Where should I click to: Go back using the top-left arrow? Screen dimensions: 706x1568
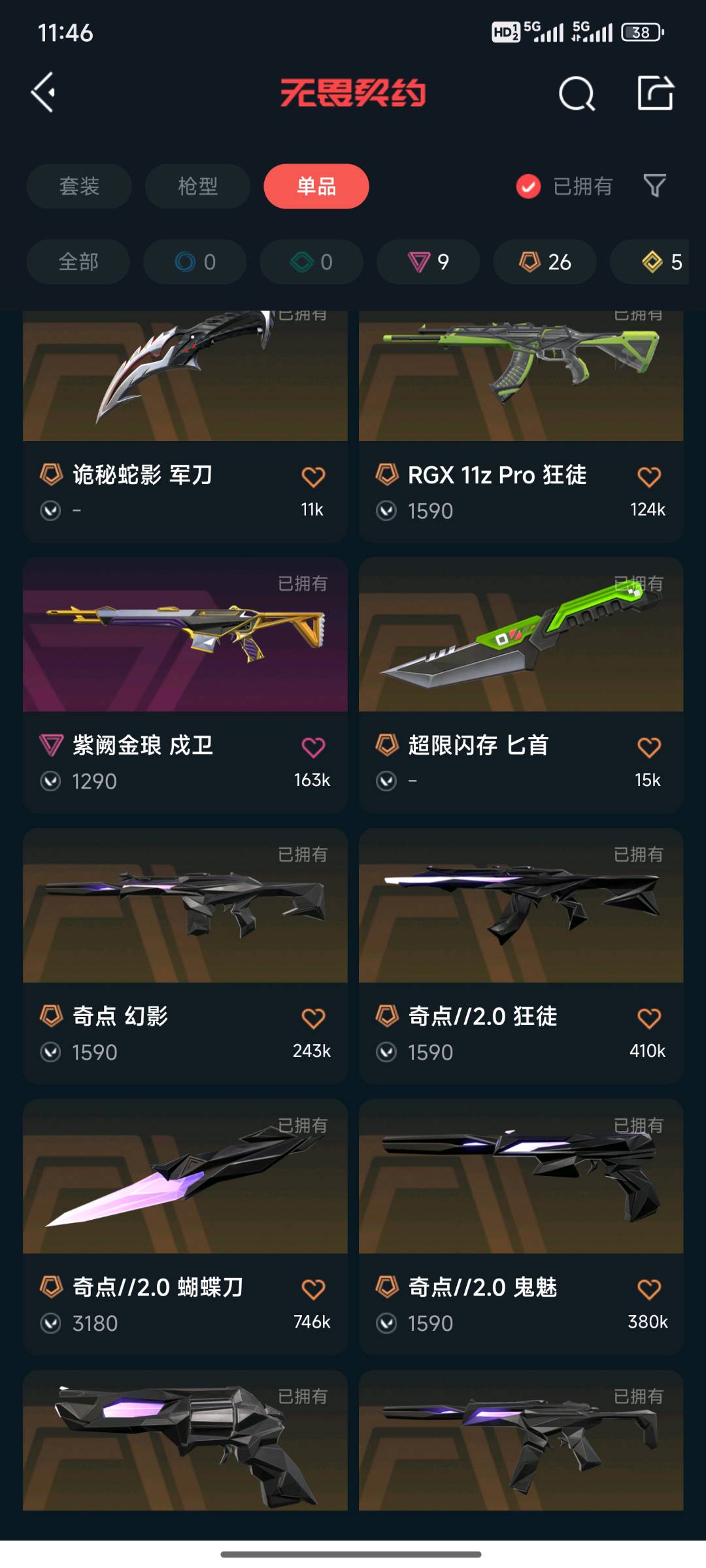click(44, 92)
